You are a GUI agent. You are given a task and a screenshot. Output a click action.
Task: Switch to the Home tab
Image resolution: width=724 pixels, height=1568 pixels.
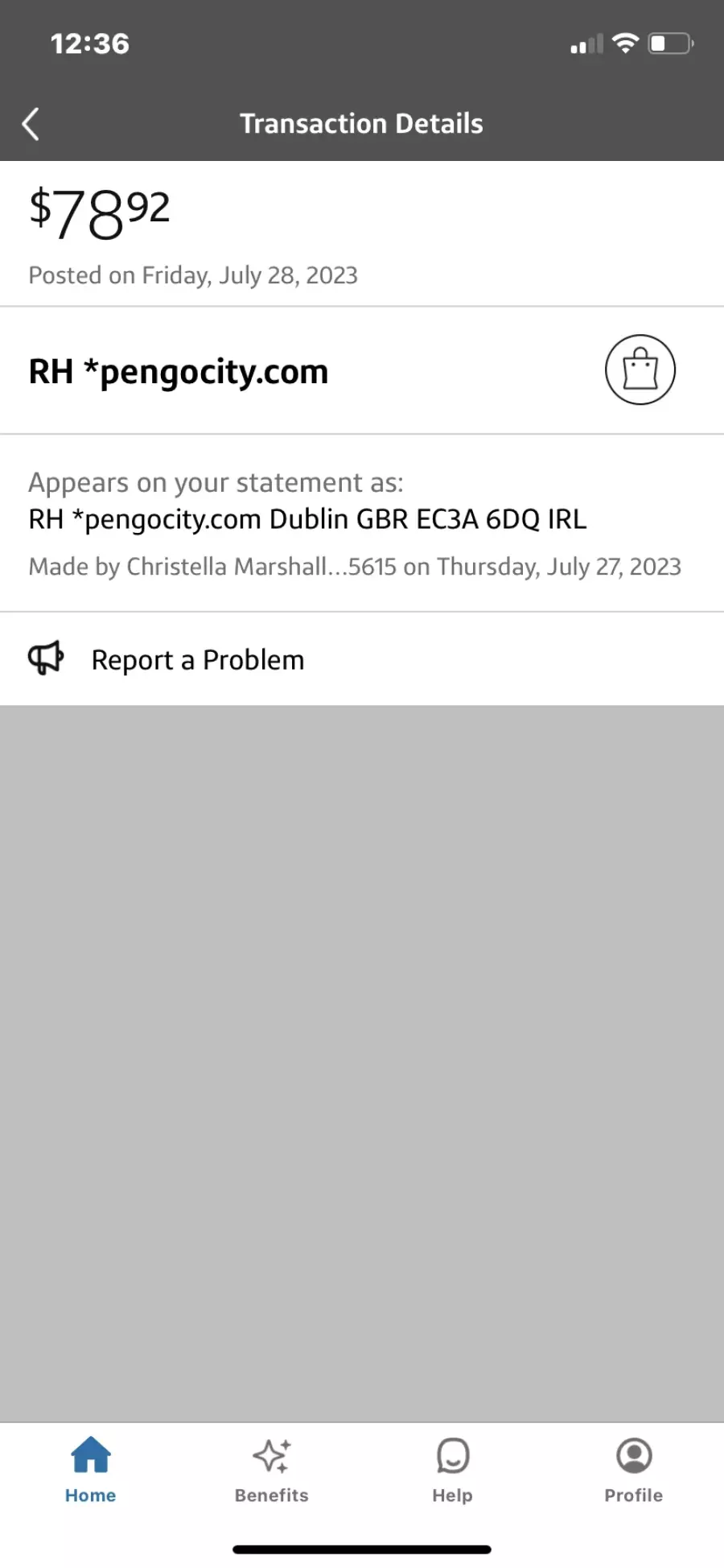[x=90, y=1470]
